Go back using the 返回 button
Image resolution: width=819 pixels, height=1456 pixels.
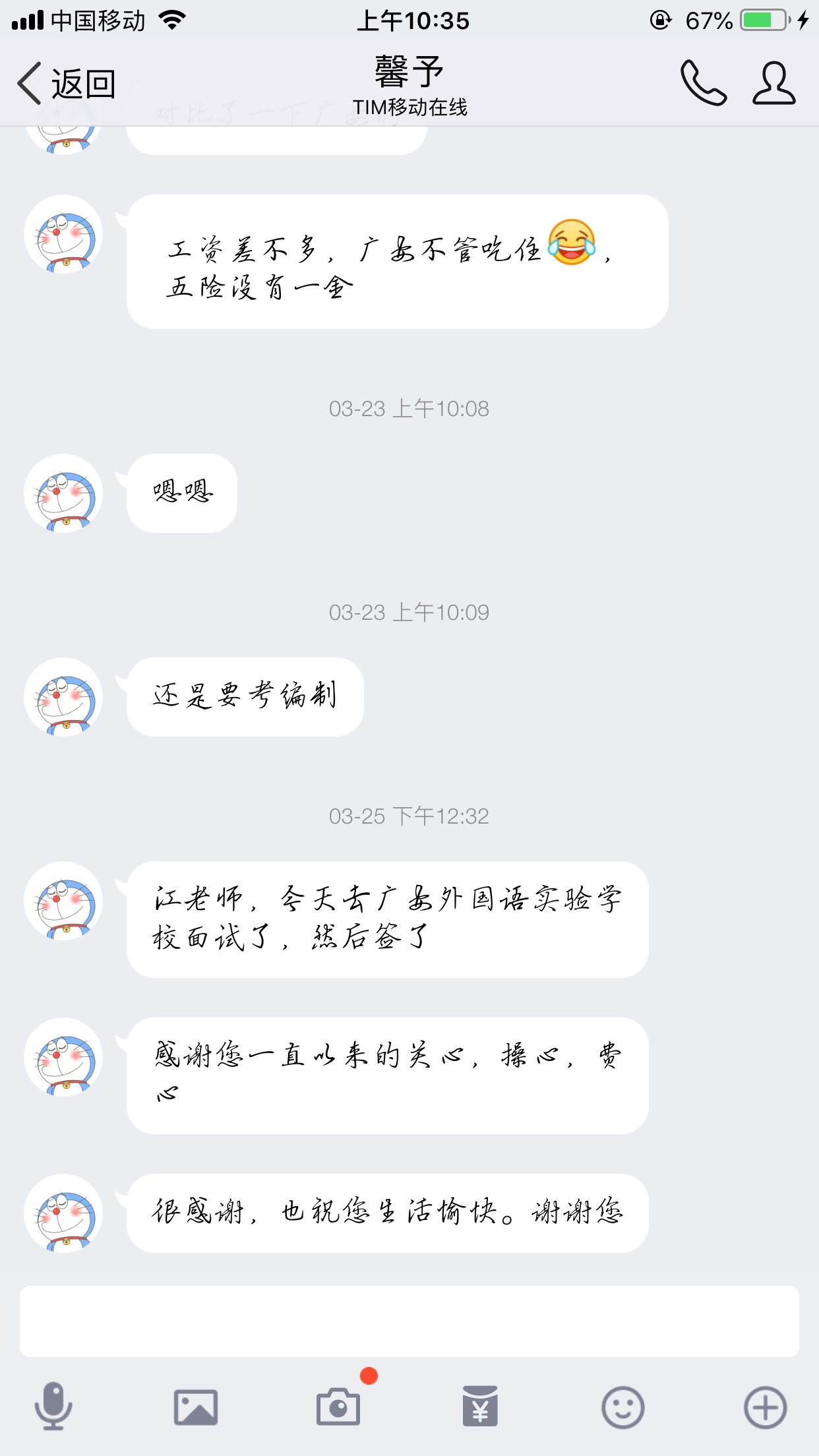point(66,84)
